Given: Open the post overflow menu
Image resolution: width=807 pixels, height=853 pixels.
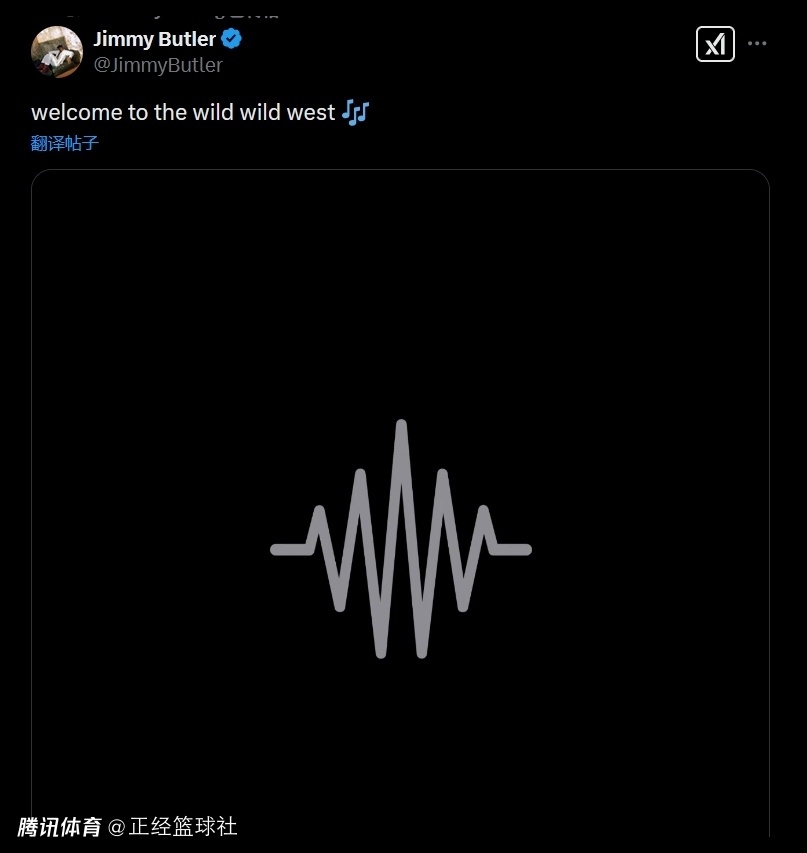Looking at the screenshot, I should [758, 44].
